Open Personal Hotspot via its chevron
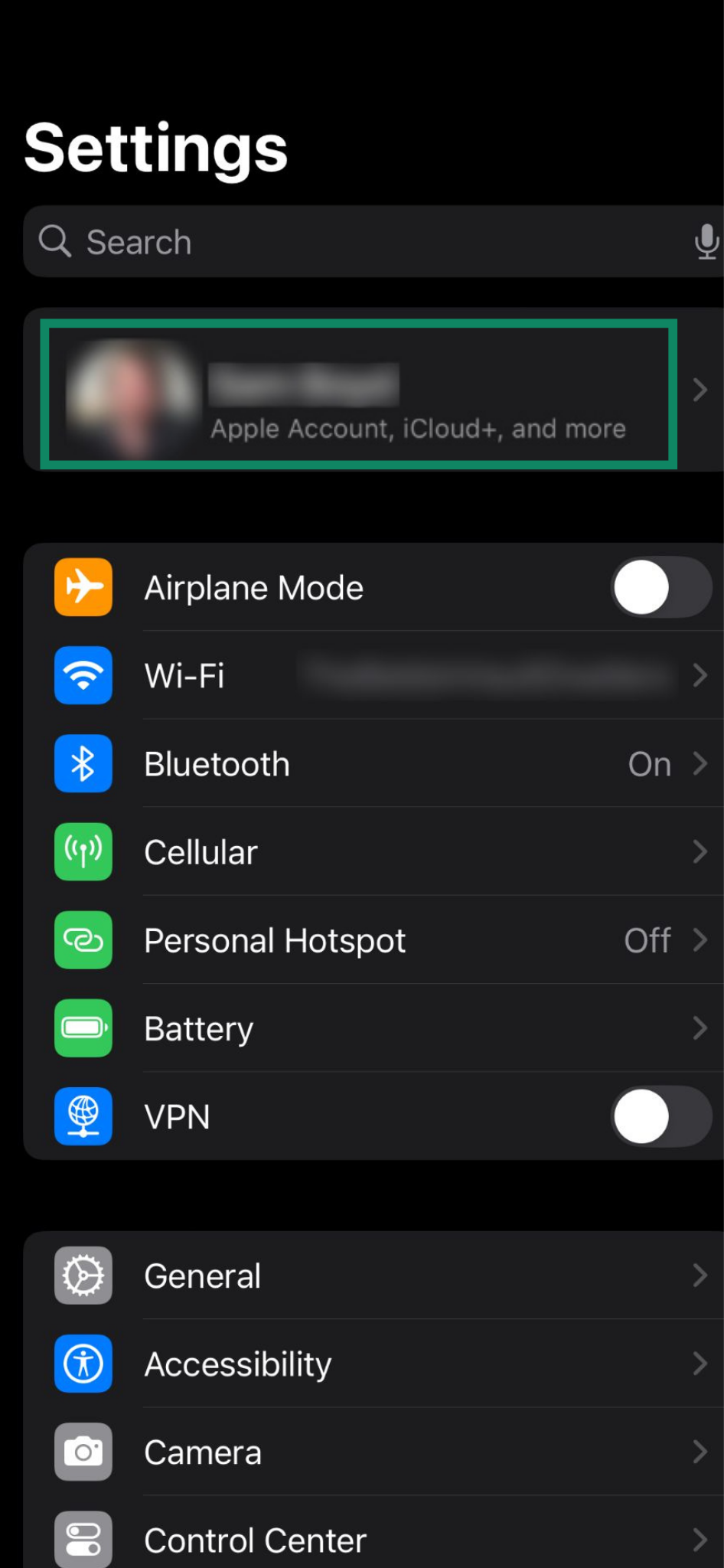This screenshot has width=724, height=1568. pos(701,940)
